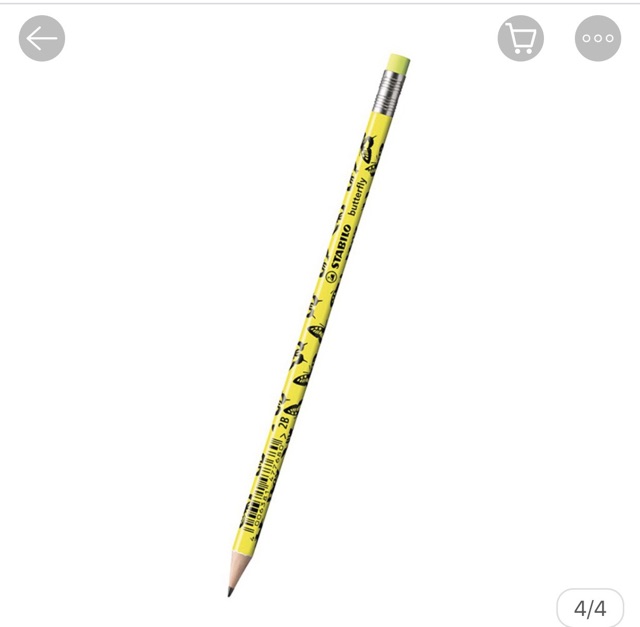Open the shopping cart
The width and height of the screenshot is (640, 627).
click(521, 39)
